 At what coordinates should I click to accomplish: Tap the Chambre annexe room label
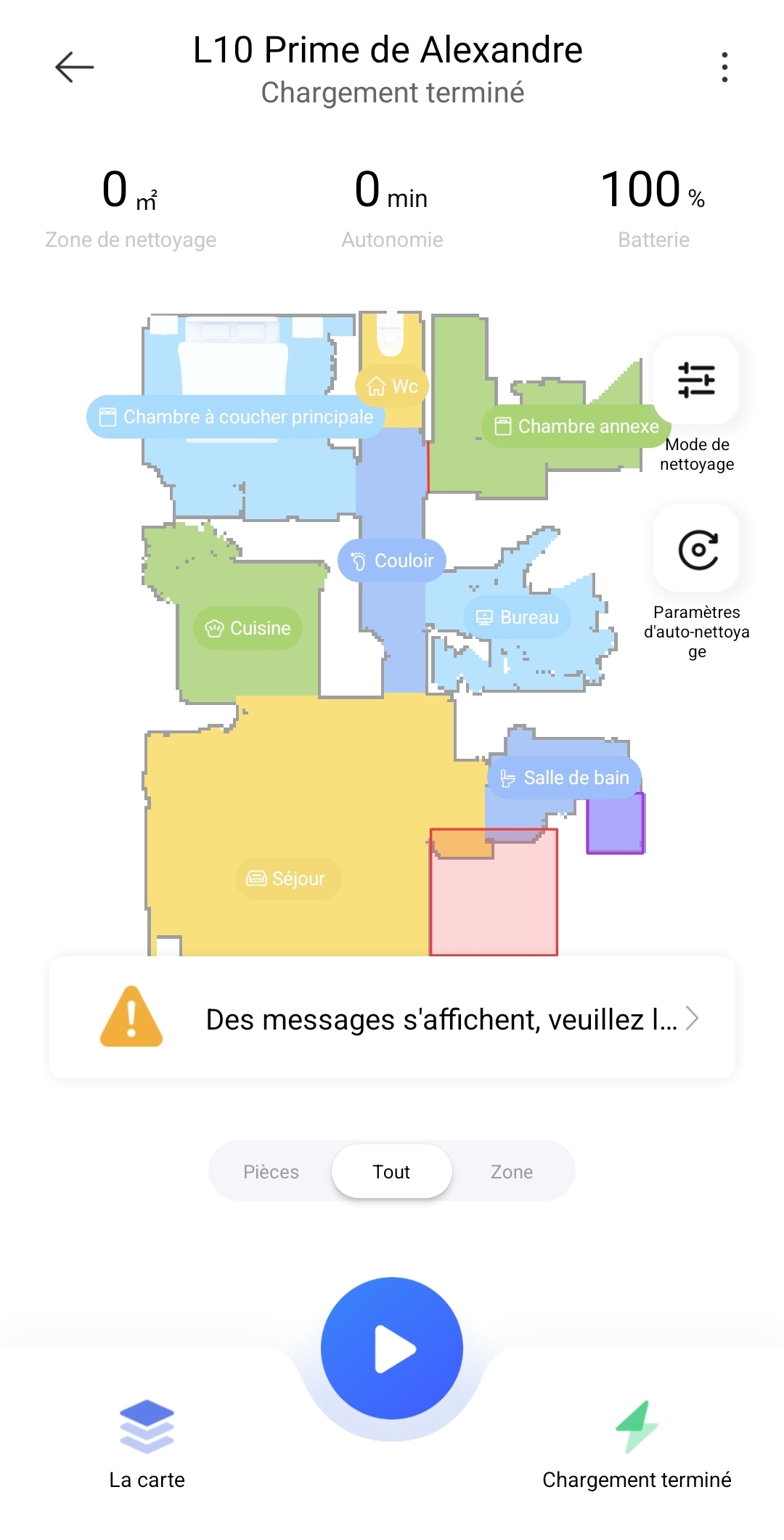(576, 426)
